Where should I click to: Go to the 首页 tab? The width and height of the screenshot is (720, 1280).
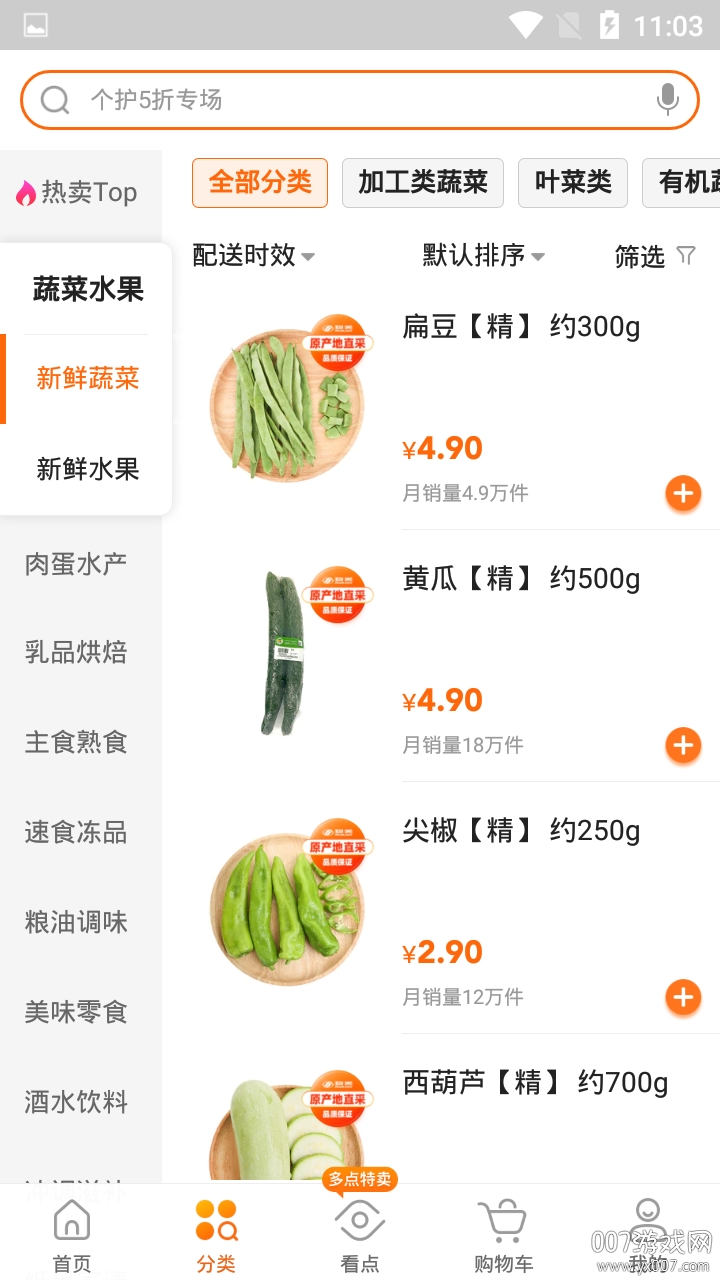[72, 1237]
